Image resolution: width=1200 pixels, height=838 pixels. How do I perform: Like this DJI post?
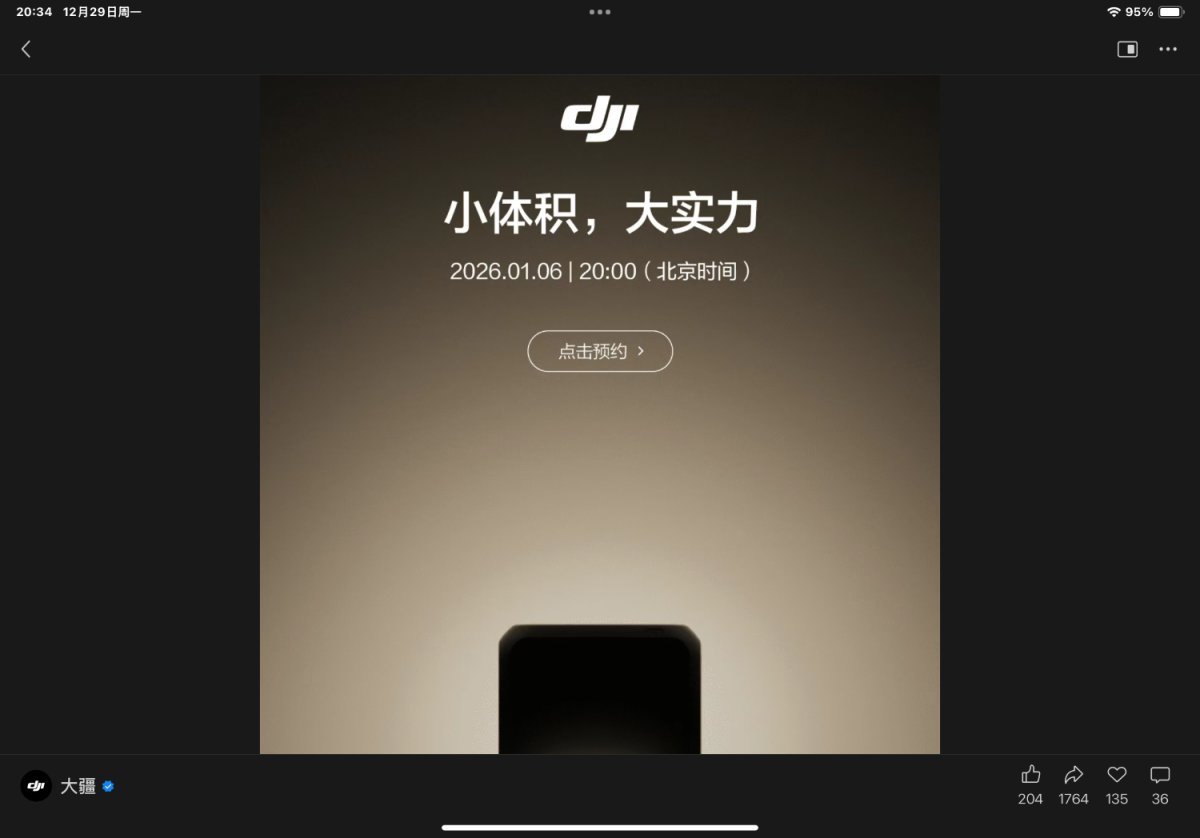click(1030, 775)
